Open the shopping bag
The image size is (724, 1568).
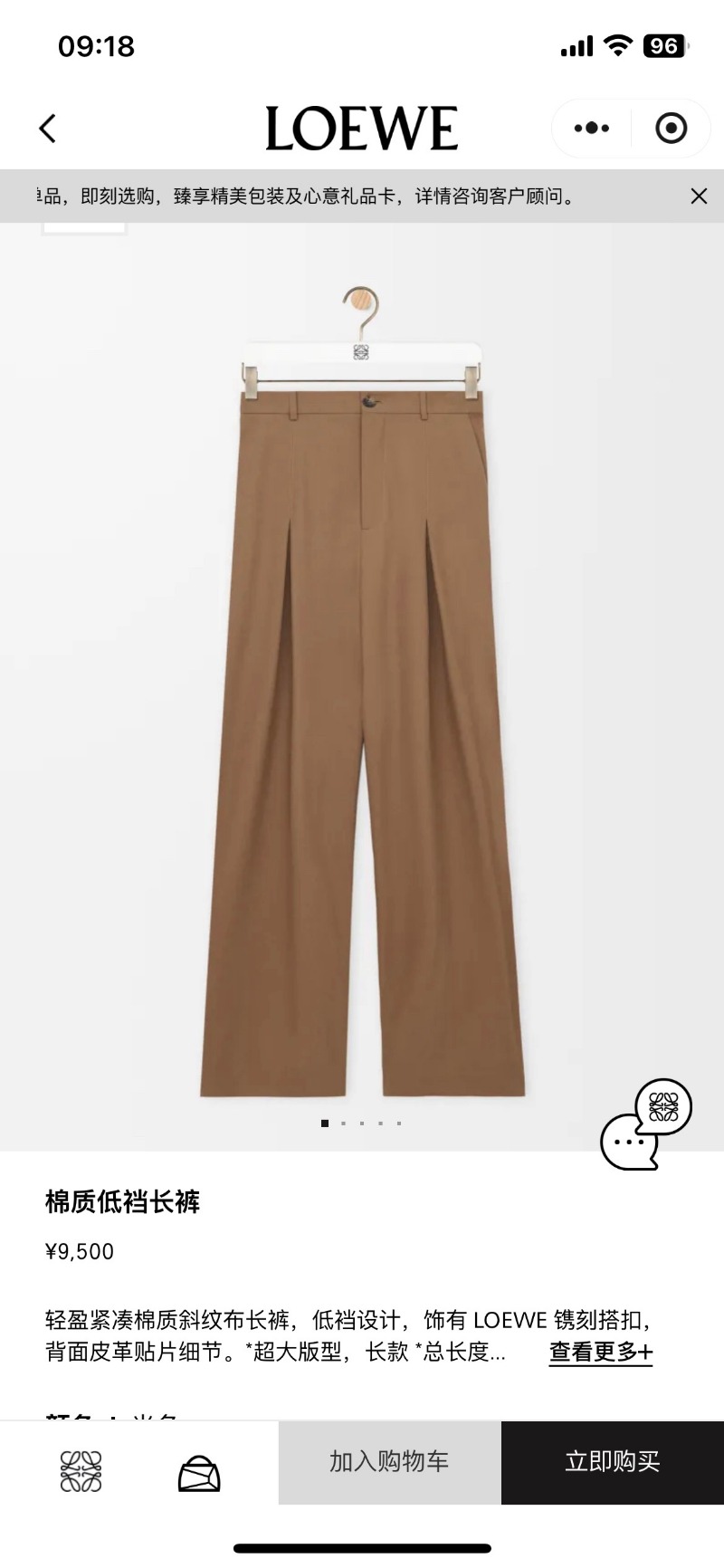point(199,1473)
